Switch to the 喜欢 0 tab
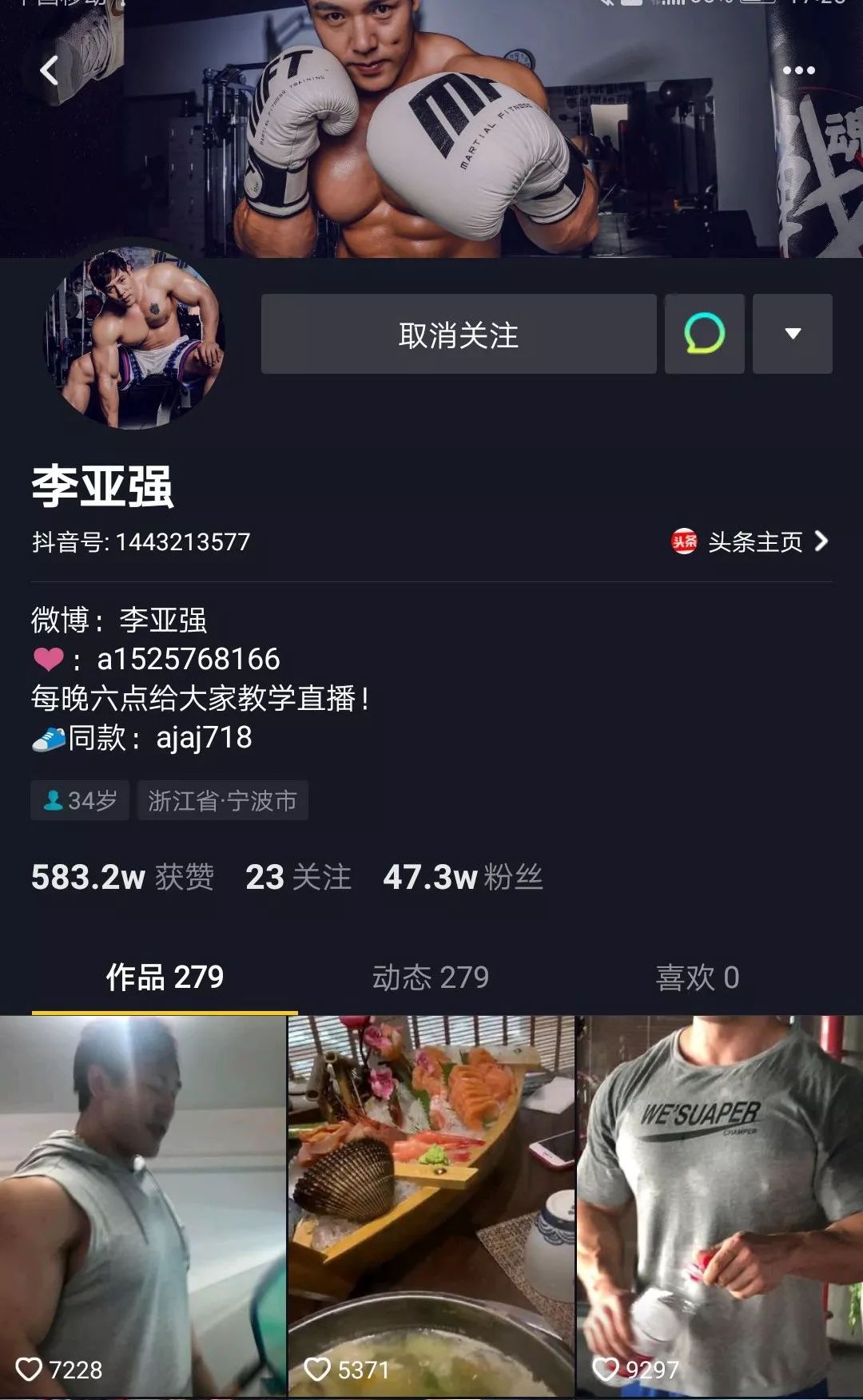This screenshot has height=1400, width=863. [x=697, y=977]
